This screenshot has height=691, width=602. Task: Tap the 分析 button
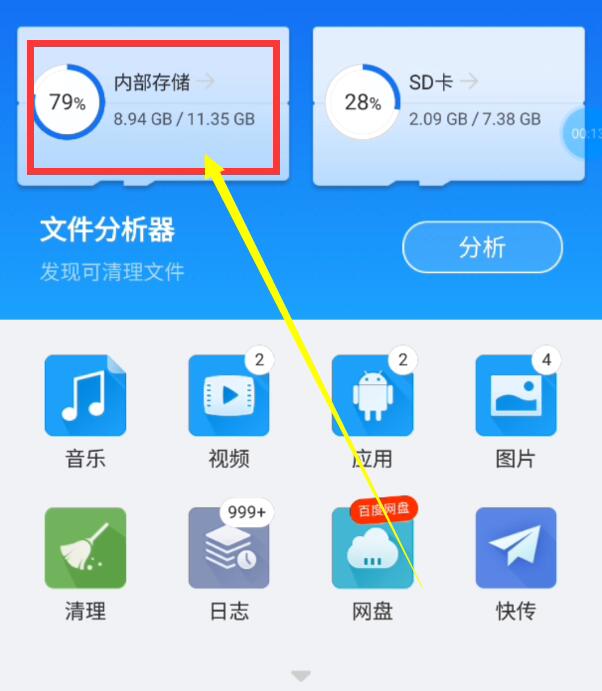[x=482, y=247]
